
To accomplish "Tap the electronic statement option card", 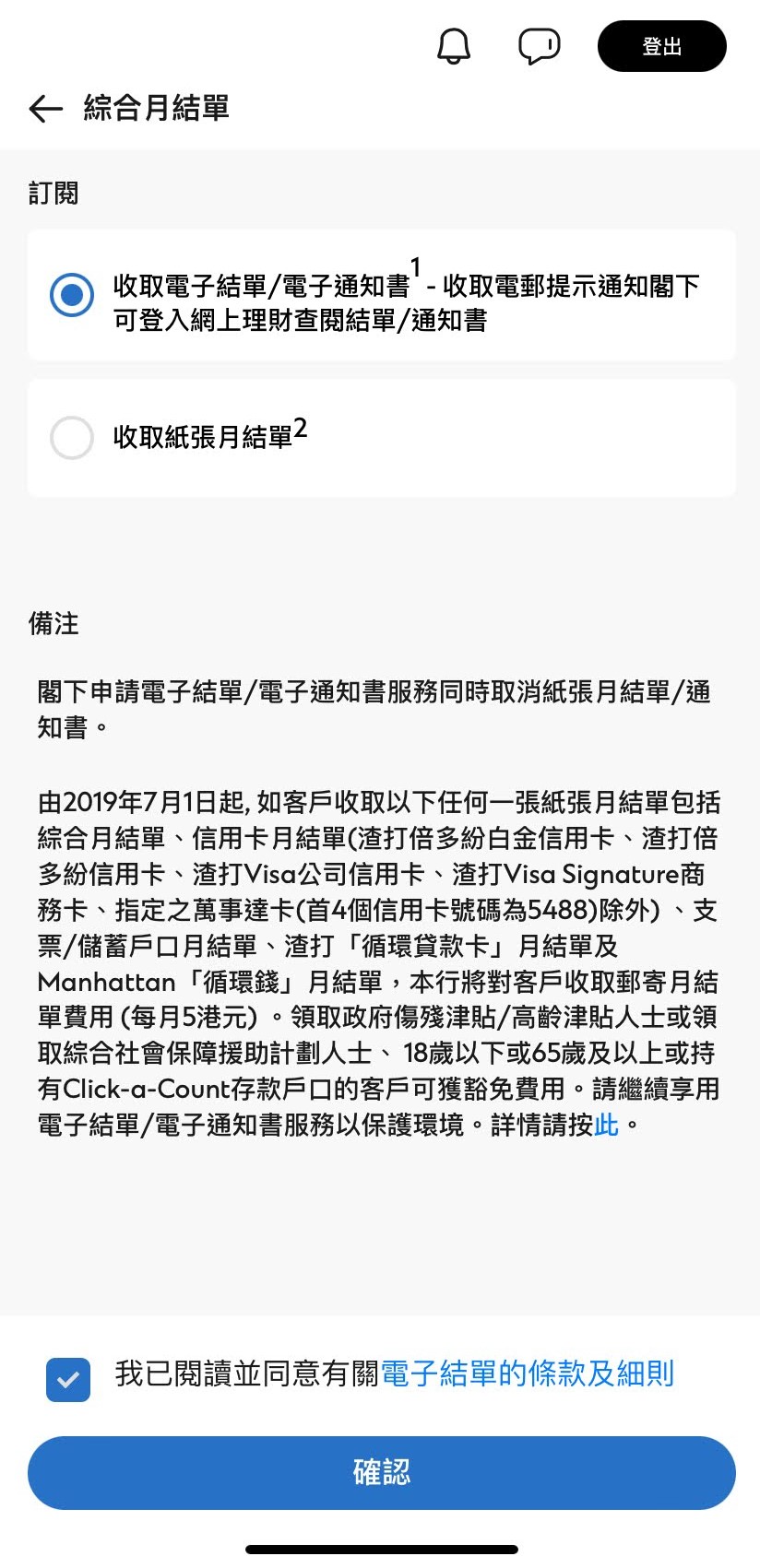I will pyautogui.click(x=380, y=297).
